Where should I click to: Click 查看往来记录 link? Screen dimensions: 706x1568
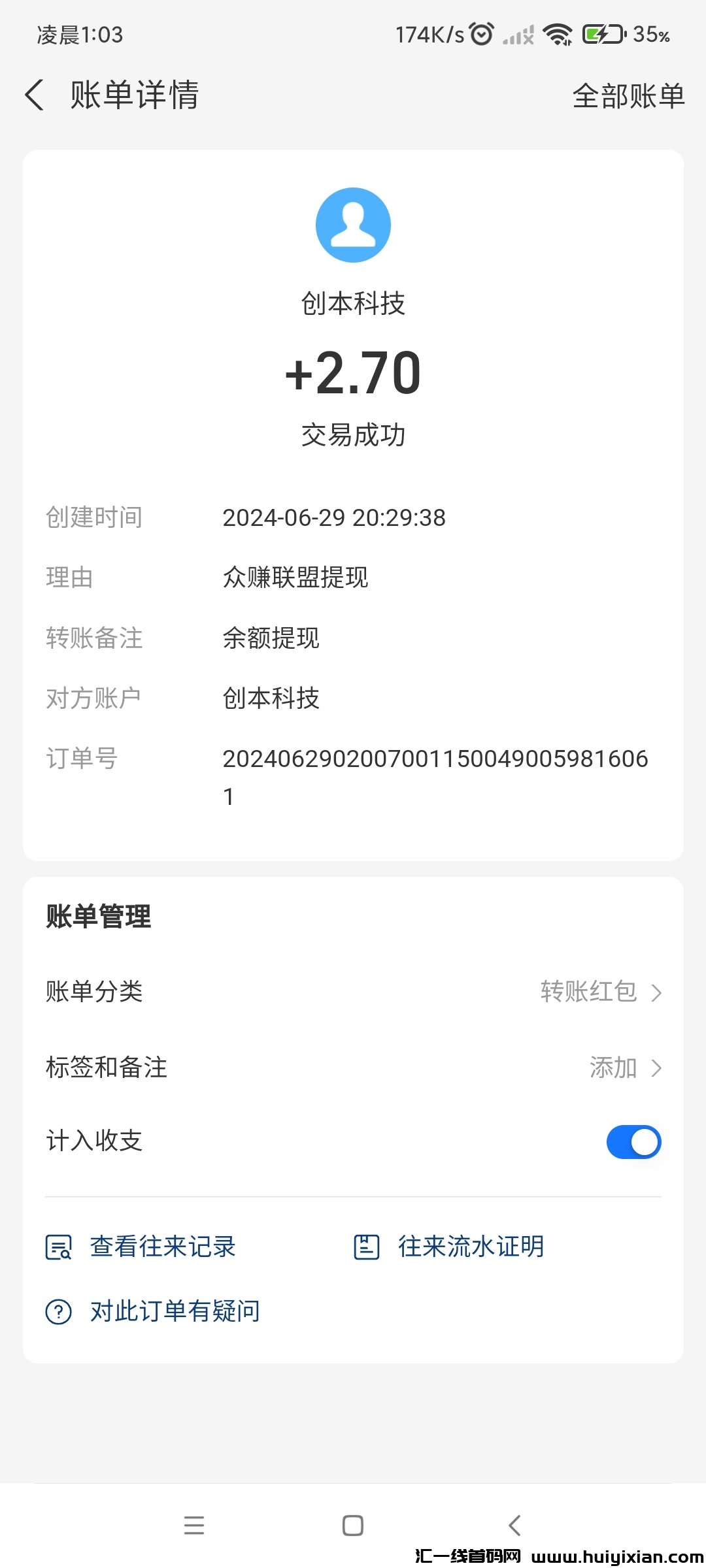(x=163, y=1246)
